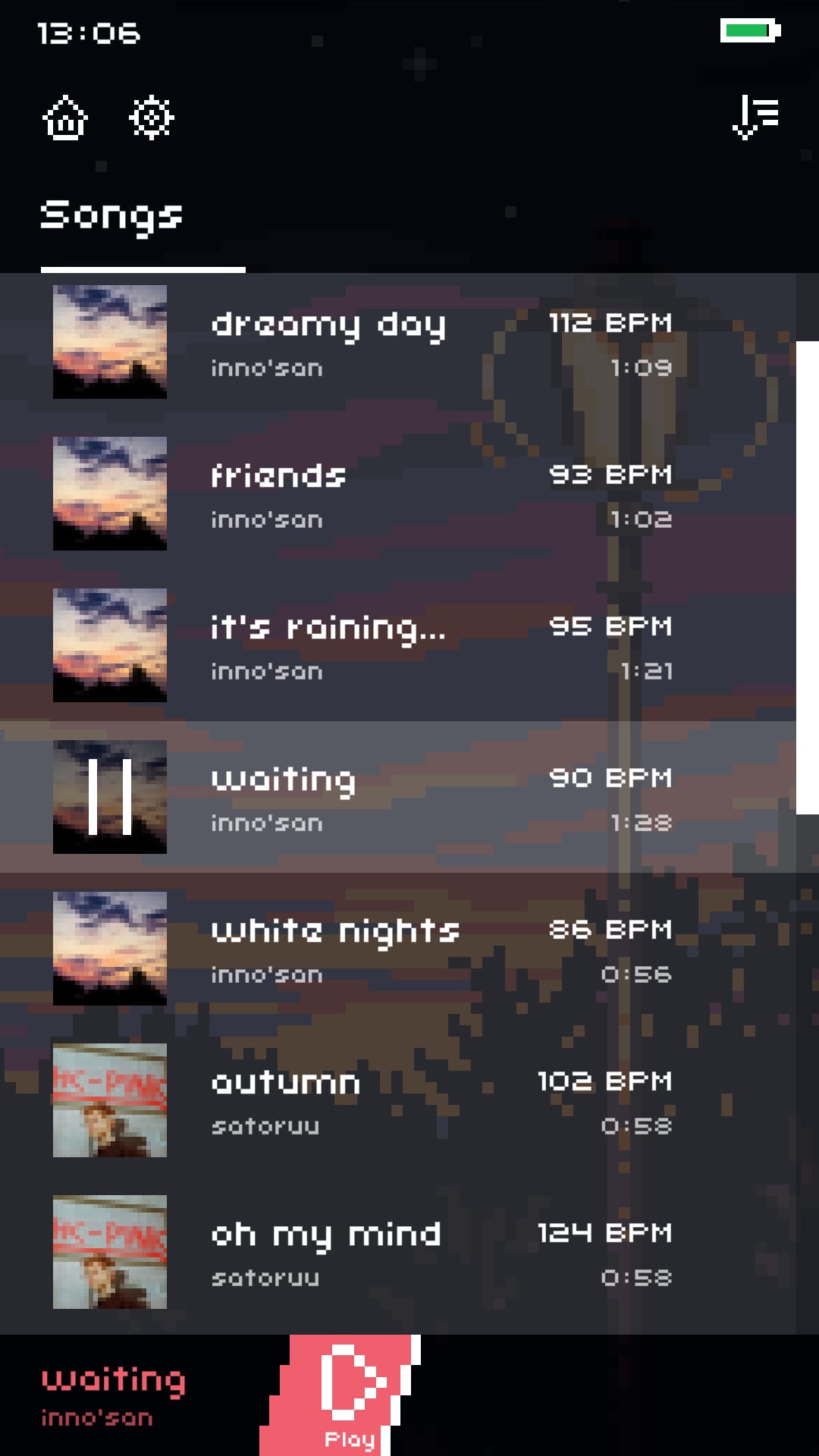Switch to the Songs tab
The width and height of the screenshot is (819, 1456).
(110, 215)
